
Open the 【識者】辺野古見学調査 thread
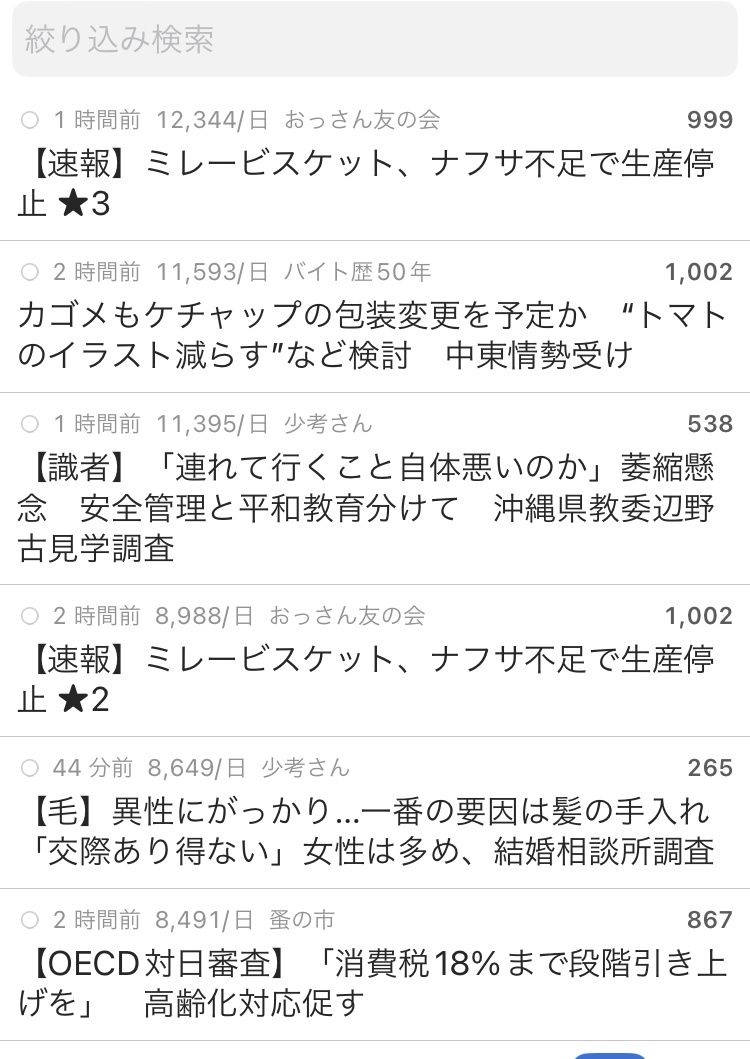click(375, 488)
